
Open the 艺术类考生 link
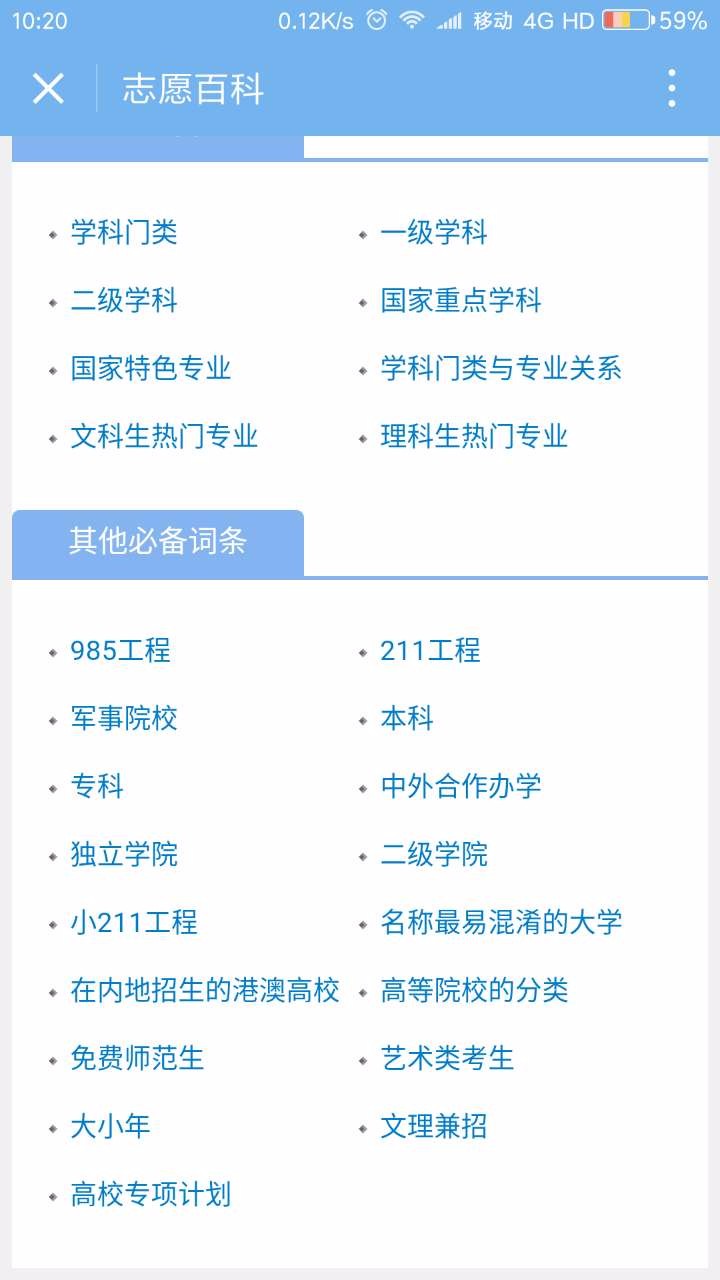tap(447, 1058)
